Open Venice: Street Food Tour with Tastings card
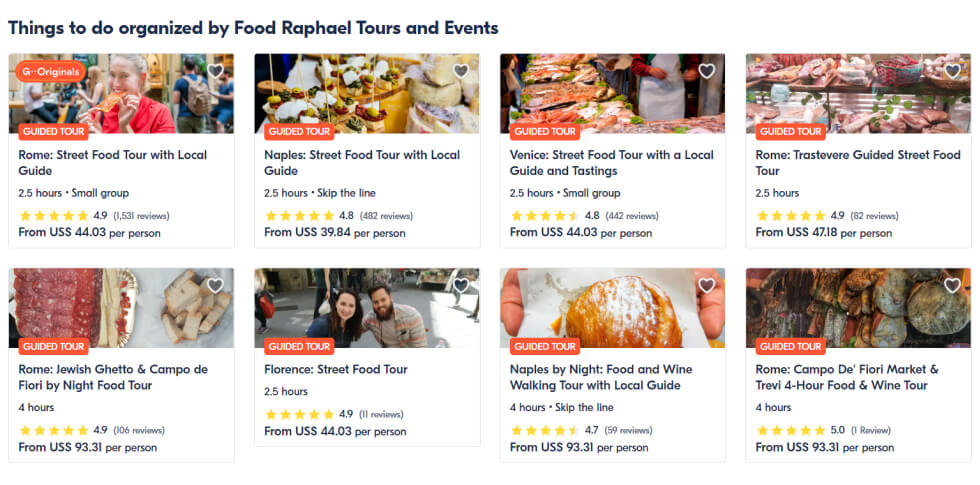This screenshot has height=485, width=980. (x=611, y=162)
